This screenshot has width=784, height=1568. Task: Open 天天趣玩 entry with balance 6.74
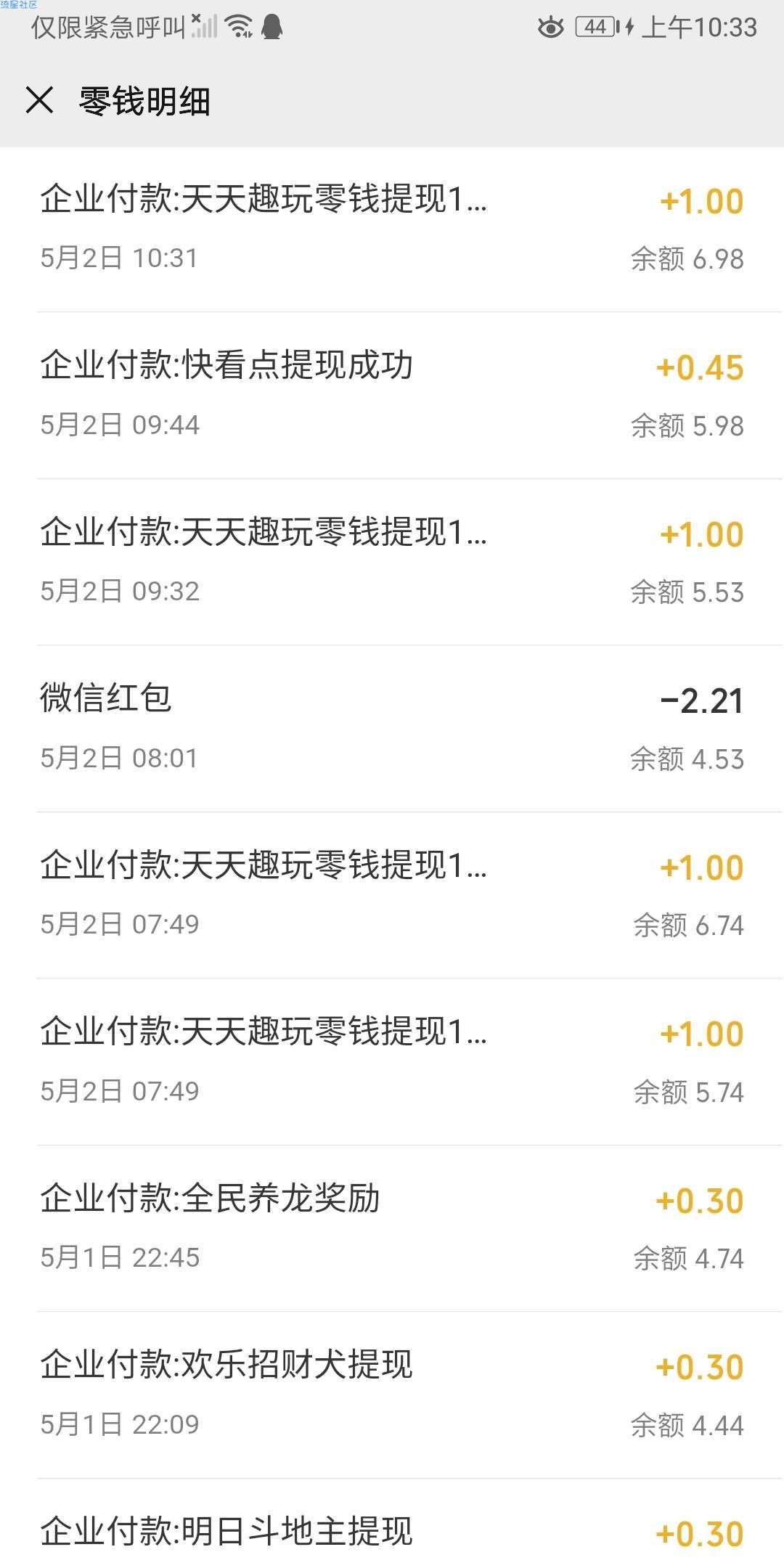pyautogui.click(x=392, y=895)
